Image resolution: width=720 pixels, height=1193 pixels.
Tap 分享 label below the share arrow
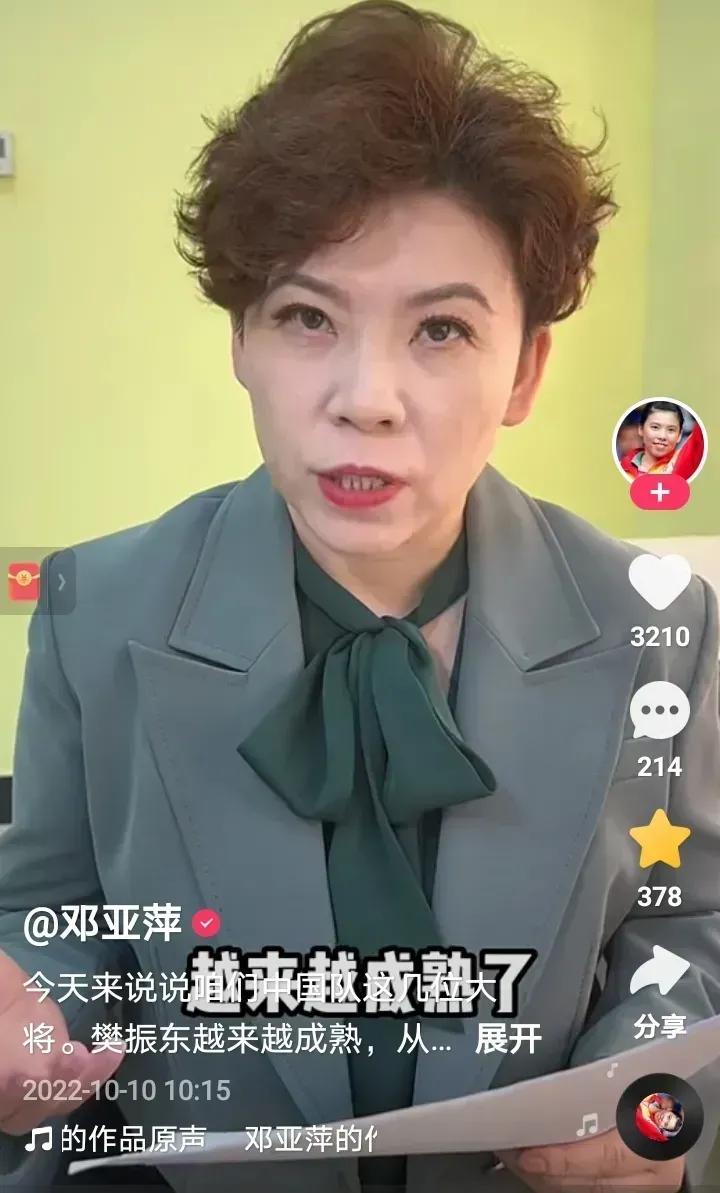coord(659,1024)
